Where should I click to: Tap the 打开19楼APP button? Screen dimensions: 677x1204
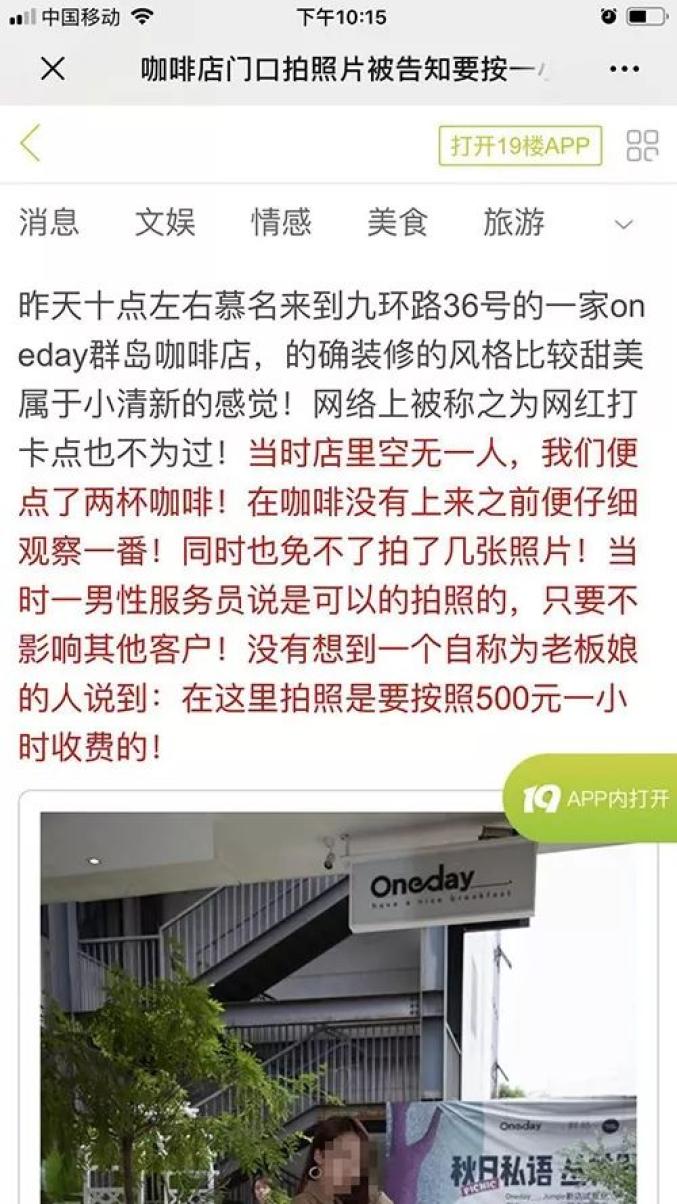[520, 146]
